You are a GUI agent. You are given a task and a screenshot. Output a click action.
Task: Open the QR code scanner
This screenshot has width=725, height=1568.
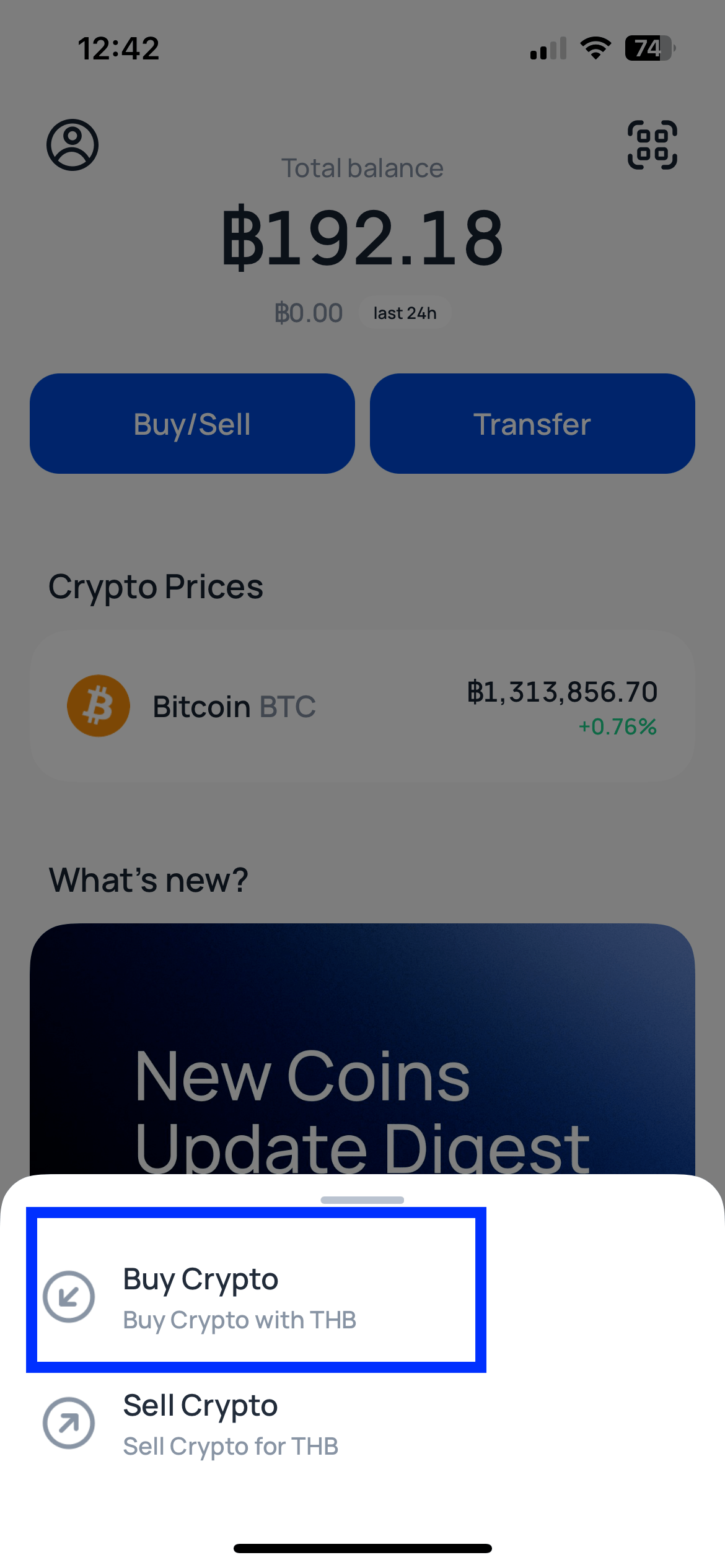point(652,146)
